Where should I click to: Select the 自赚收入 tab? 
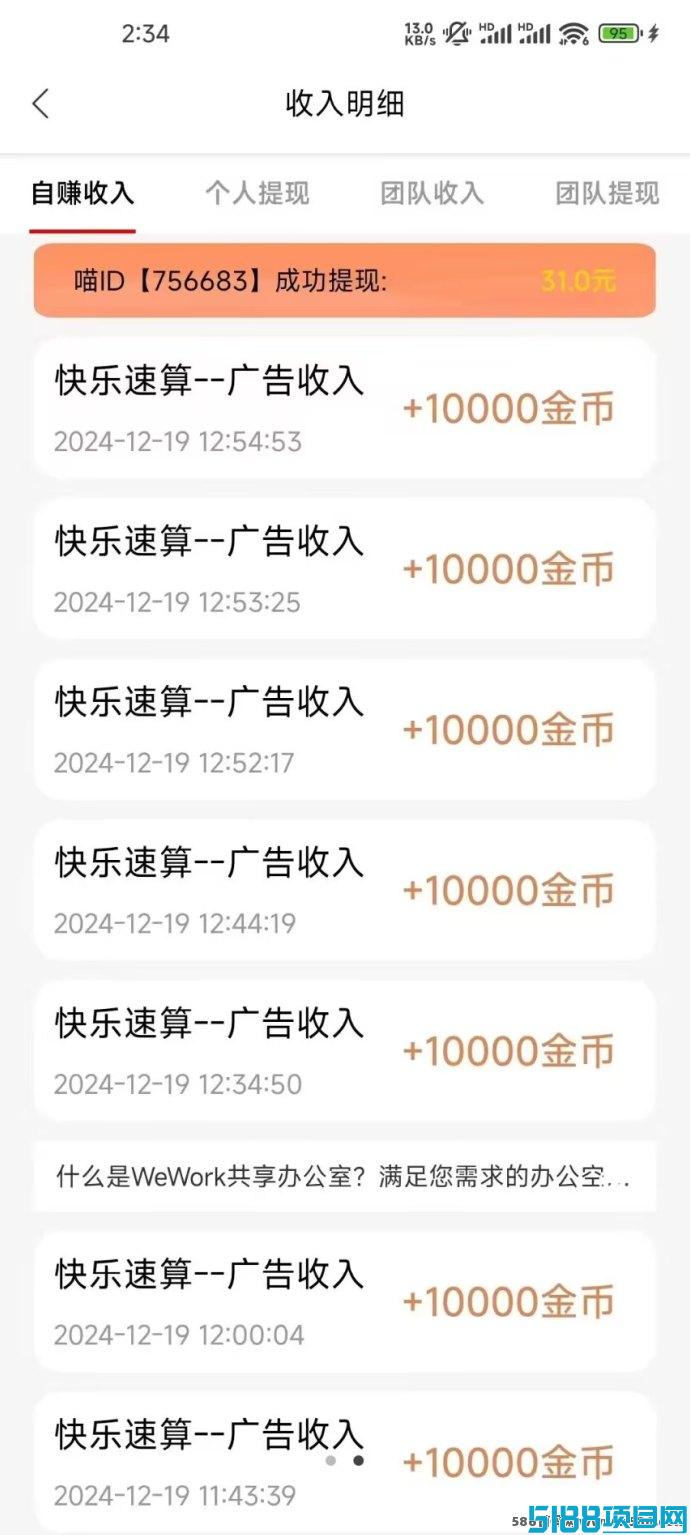[x=82, y=193]
